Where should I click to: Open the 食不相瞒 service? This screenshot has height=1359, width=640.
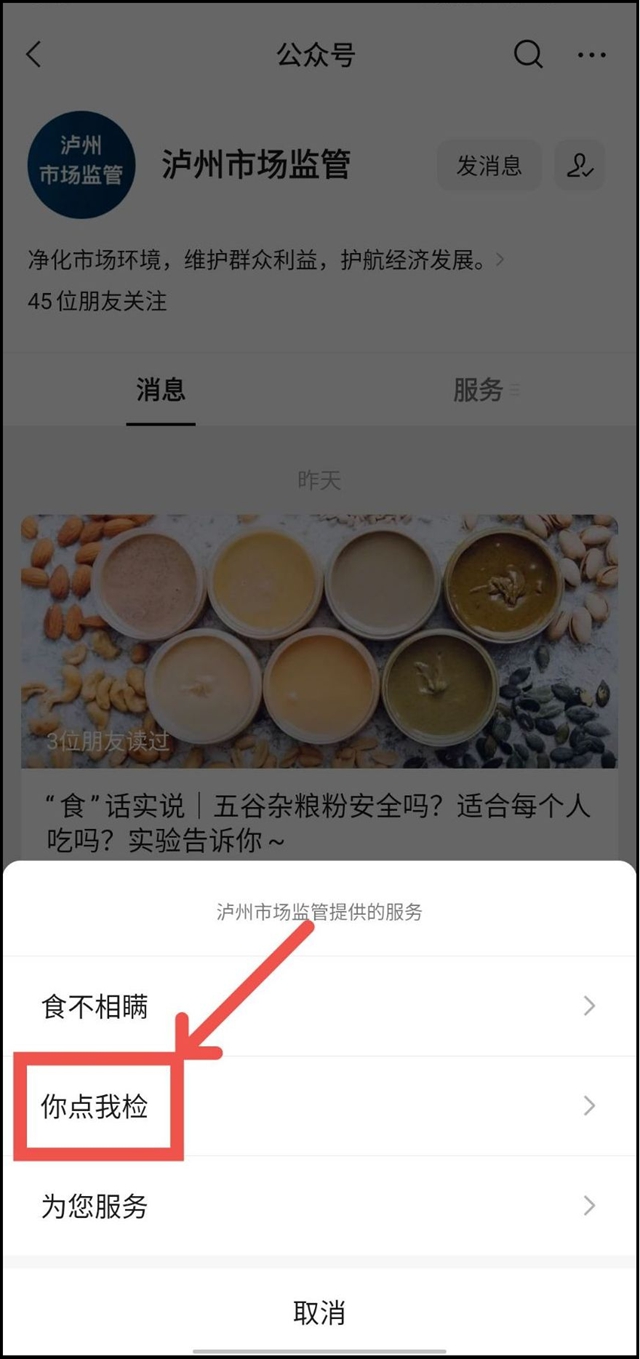click(320, 1006)
